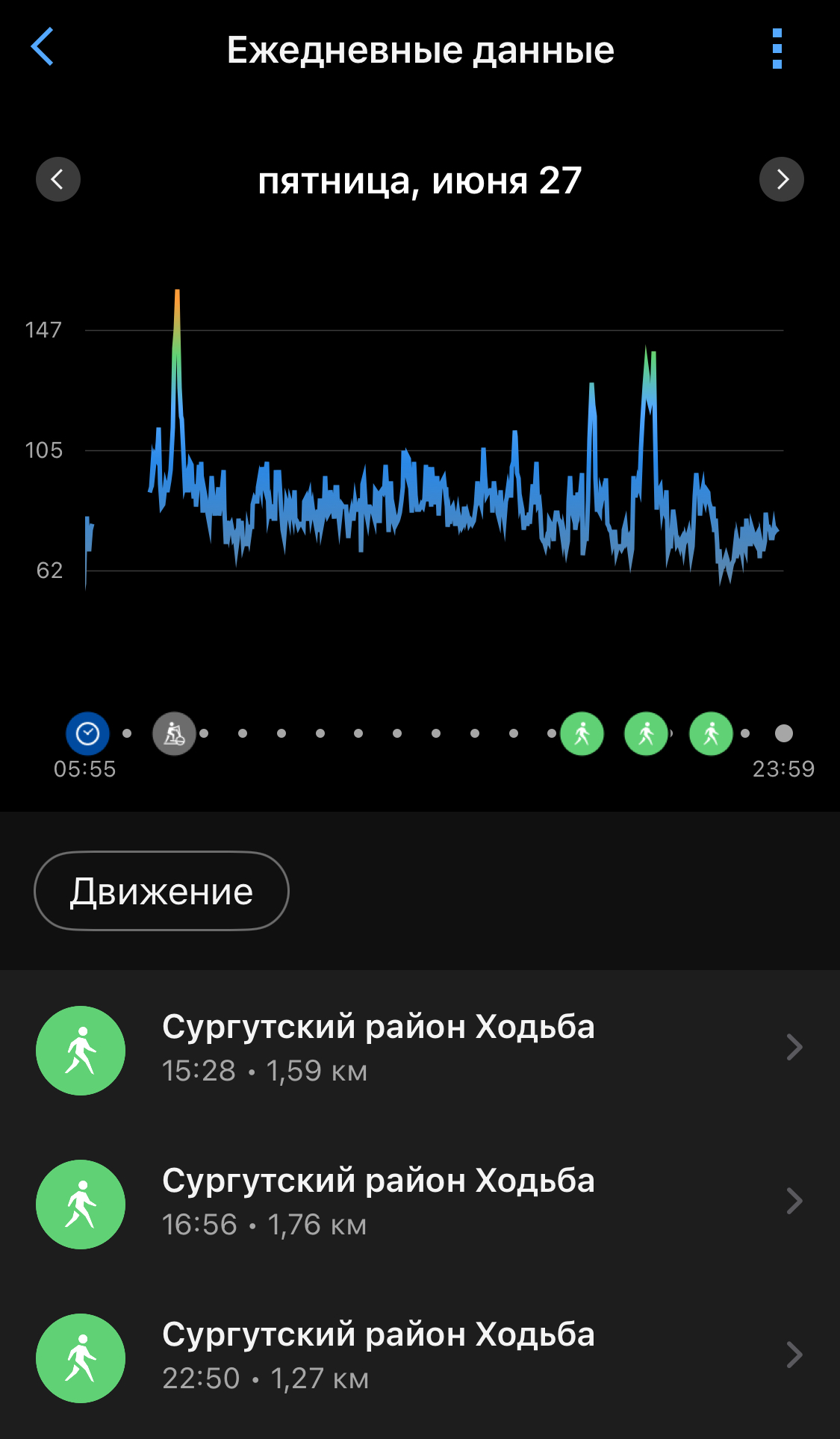Screen dimensions: 840x1439
Task: Select the last green walking marker on timeline
Action: [x=711, y=734]
